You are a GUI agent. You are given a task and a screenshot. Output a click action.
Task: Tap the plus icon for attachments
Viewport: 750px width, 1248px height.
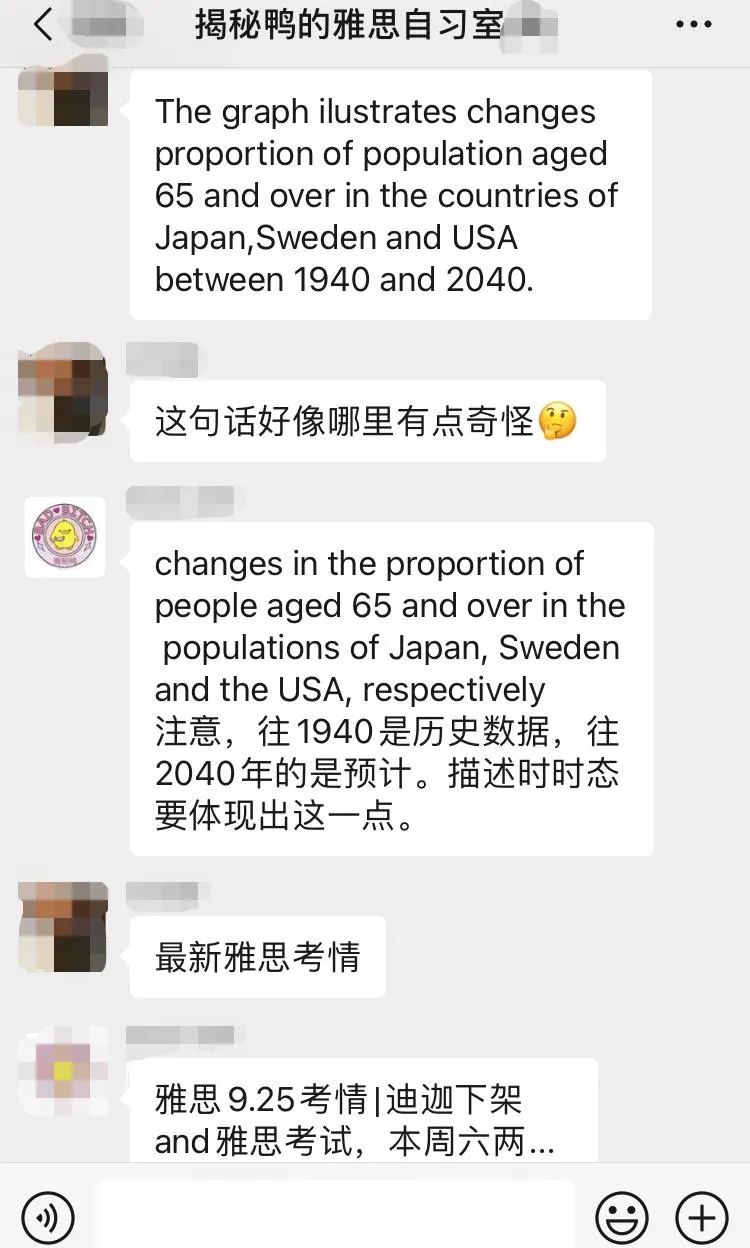point(700,1218)
